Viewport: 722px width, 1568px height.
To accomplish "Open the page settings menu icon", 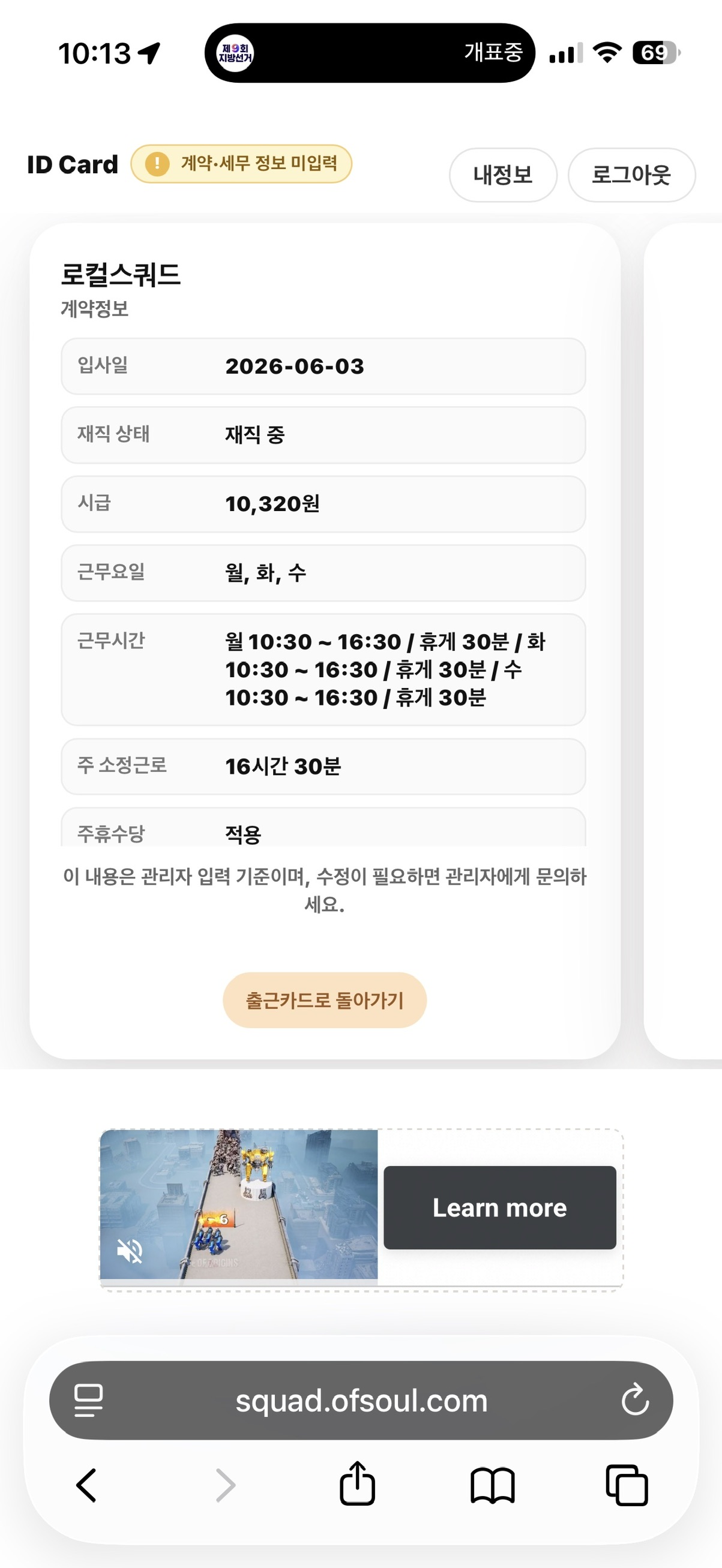I will click(x=88, y=1401).
